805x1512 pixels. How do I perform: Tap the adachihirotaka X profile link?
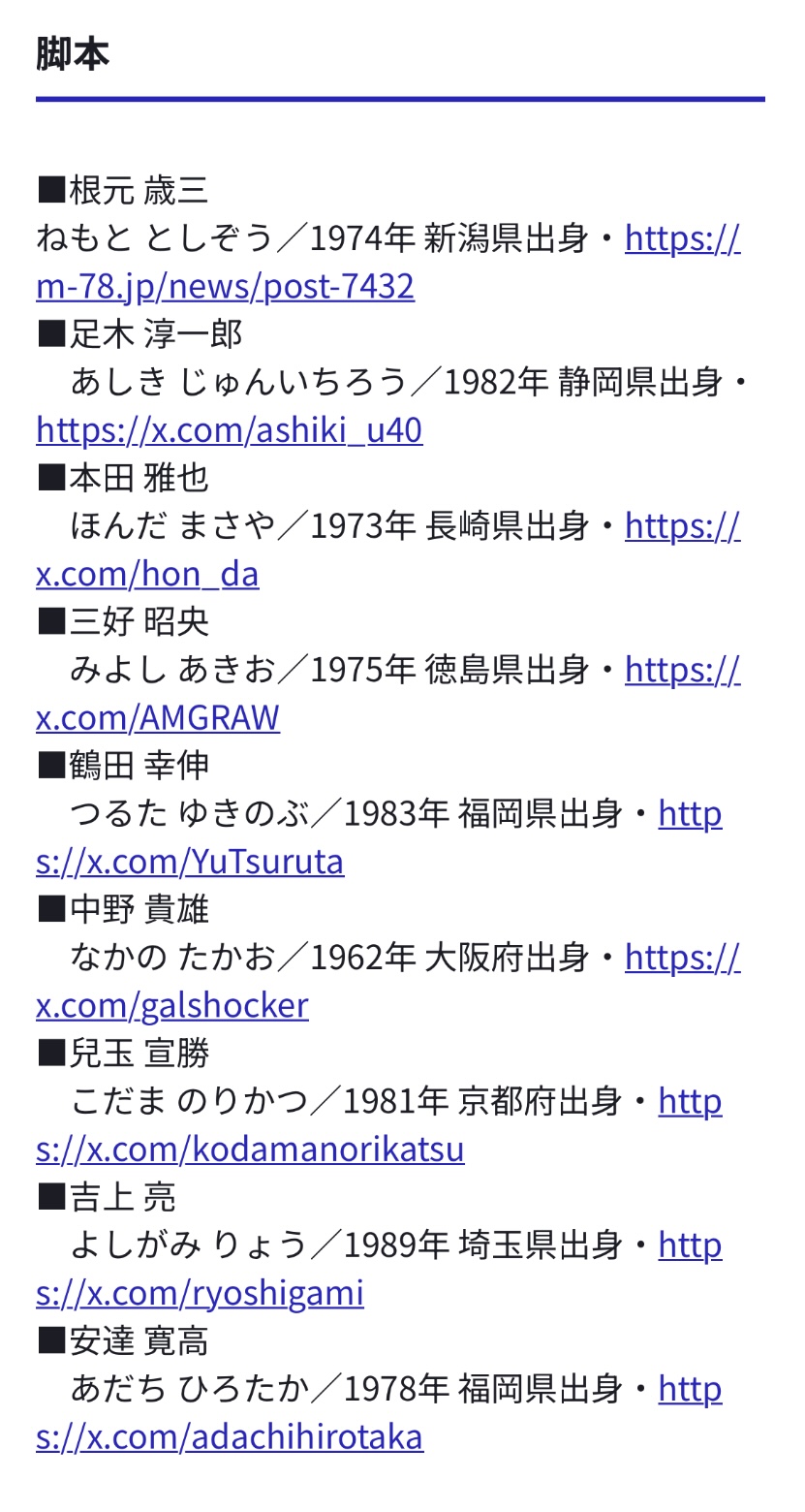pos(230,1437)
